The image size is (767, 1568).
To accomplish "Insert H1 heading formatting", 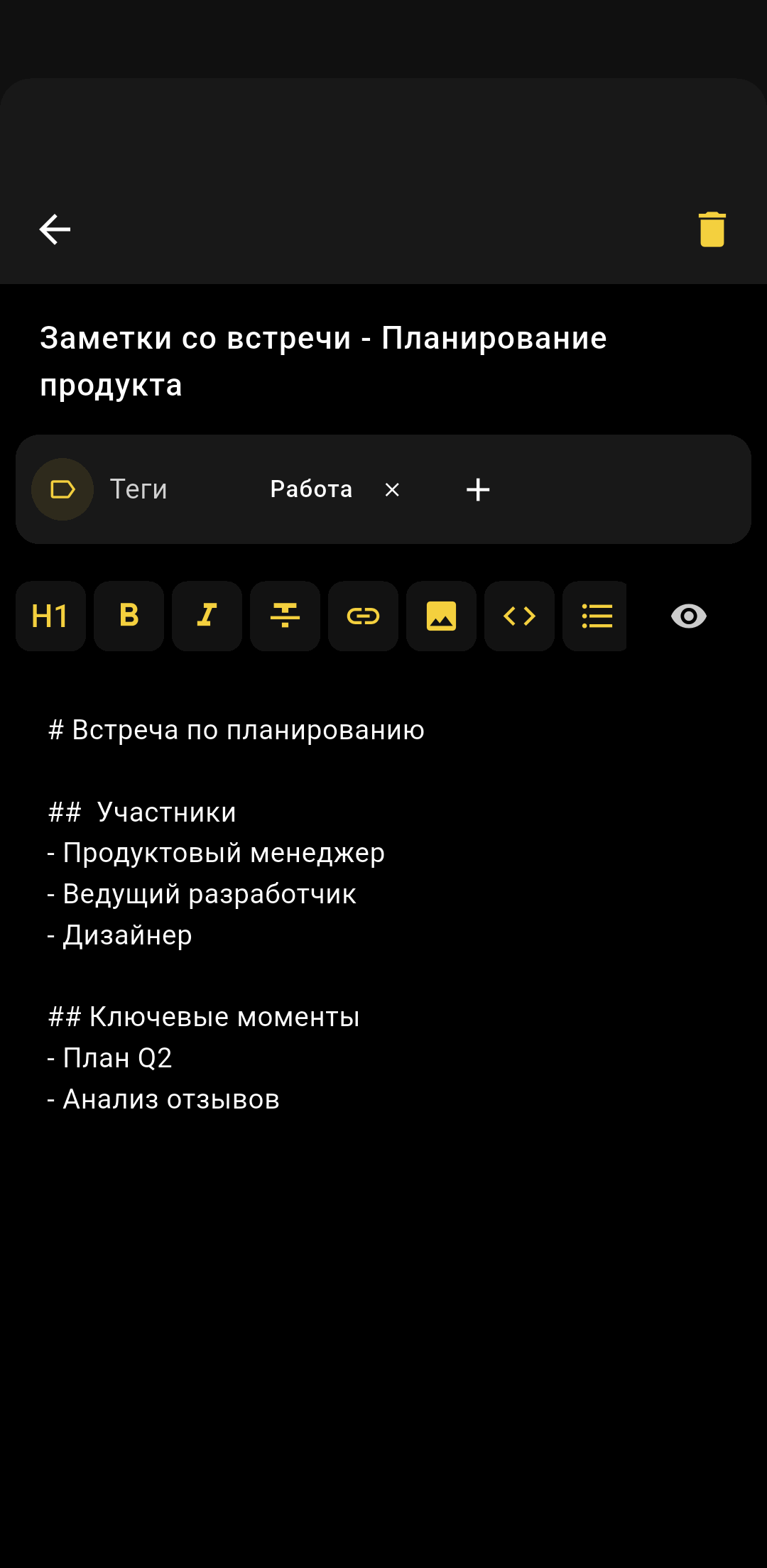I will tap(50, 616).
